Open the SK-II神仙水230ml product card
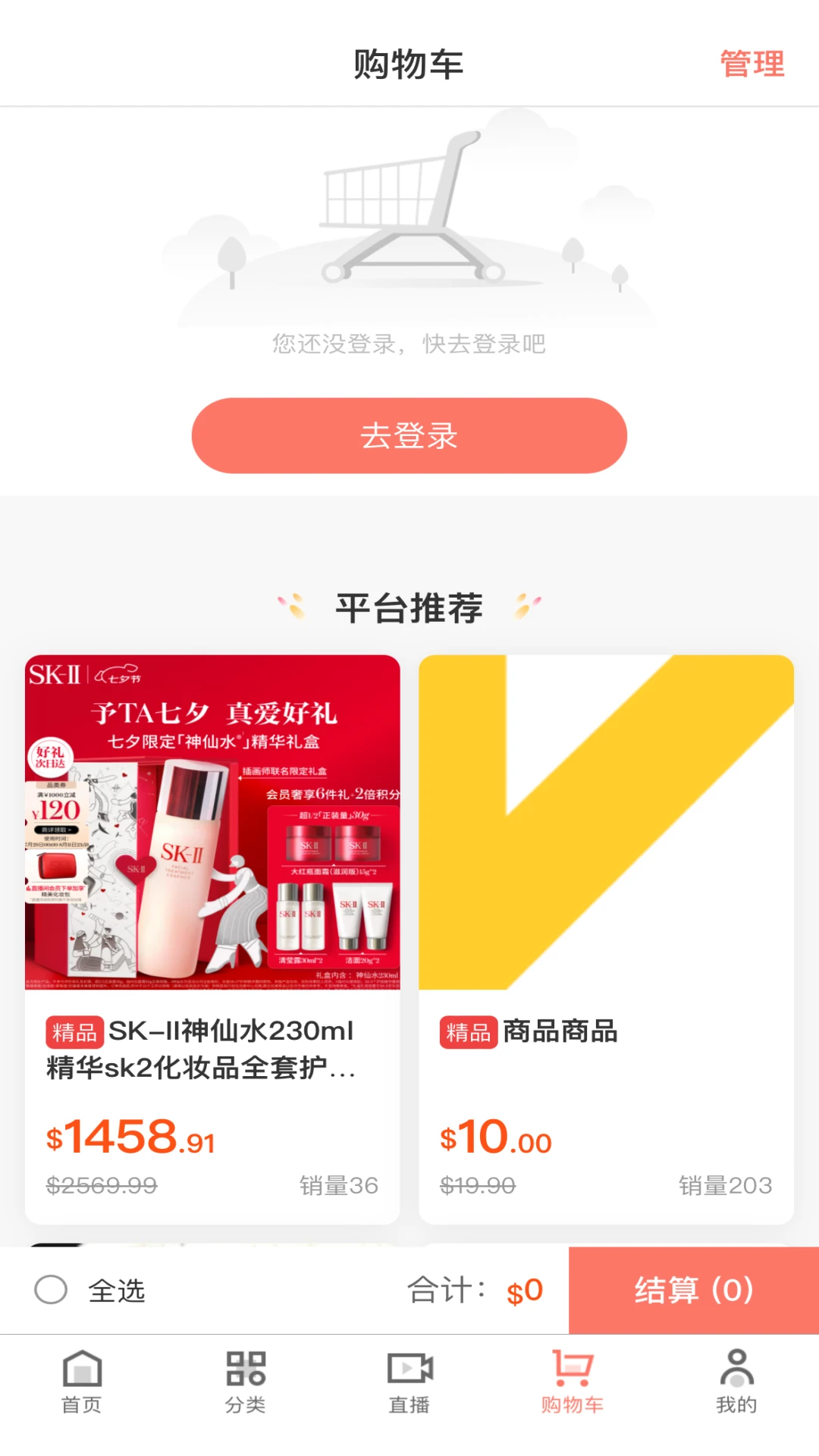 (x=212, y=937)
